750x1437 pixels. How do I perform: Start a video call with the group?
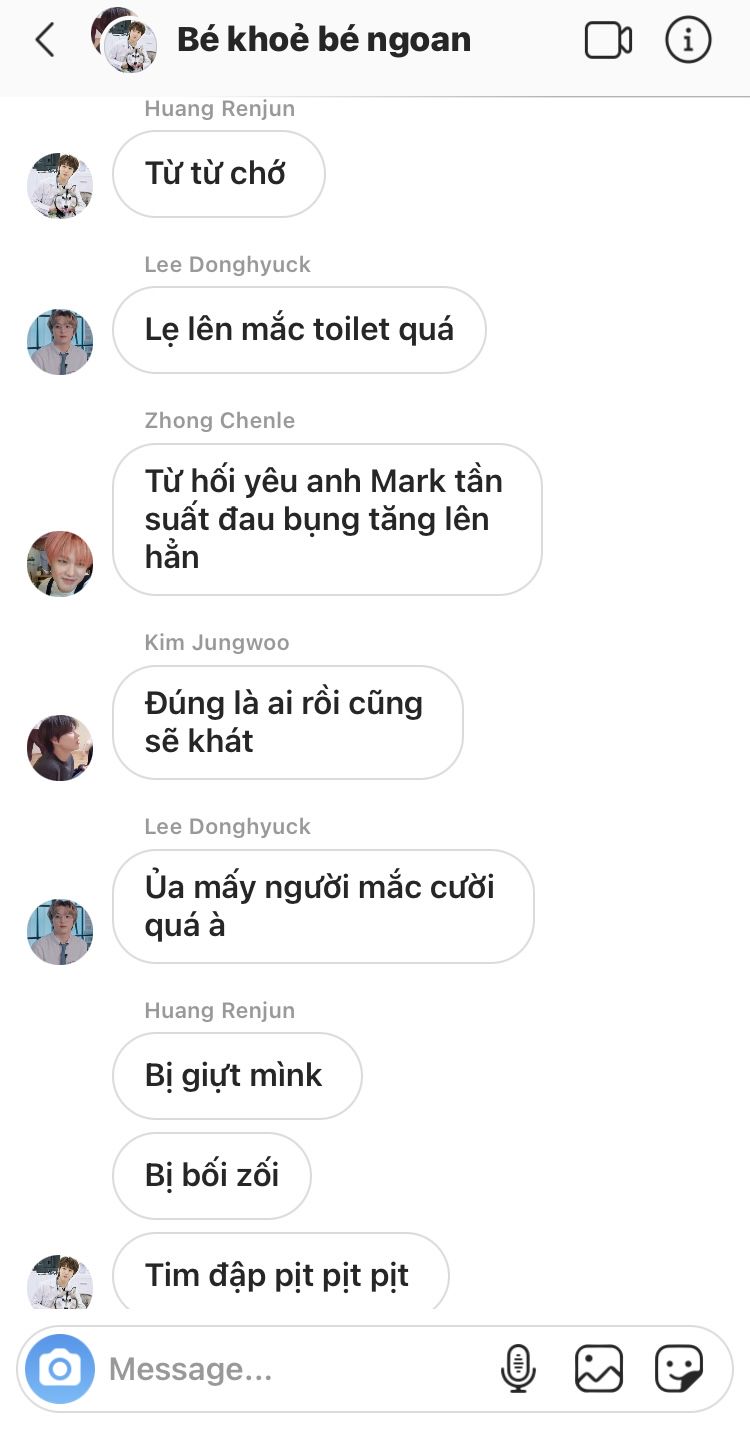pos(608,41)
